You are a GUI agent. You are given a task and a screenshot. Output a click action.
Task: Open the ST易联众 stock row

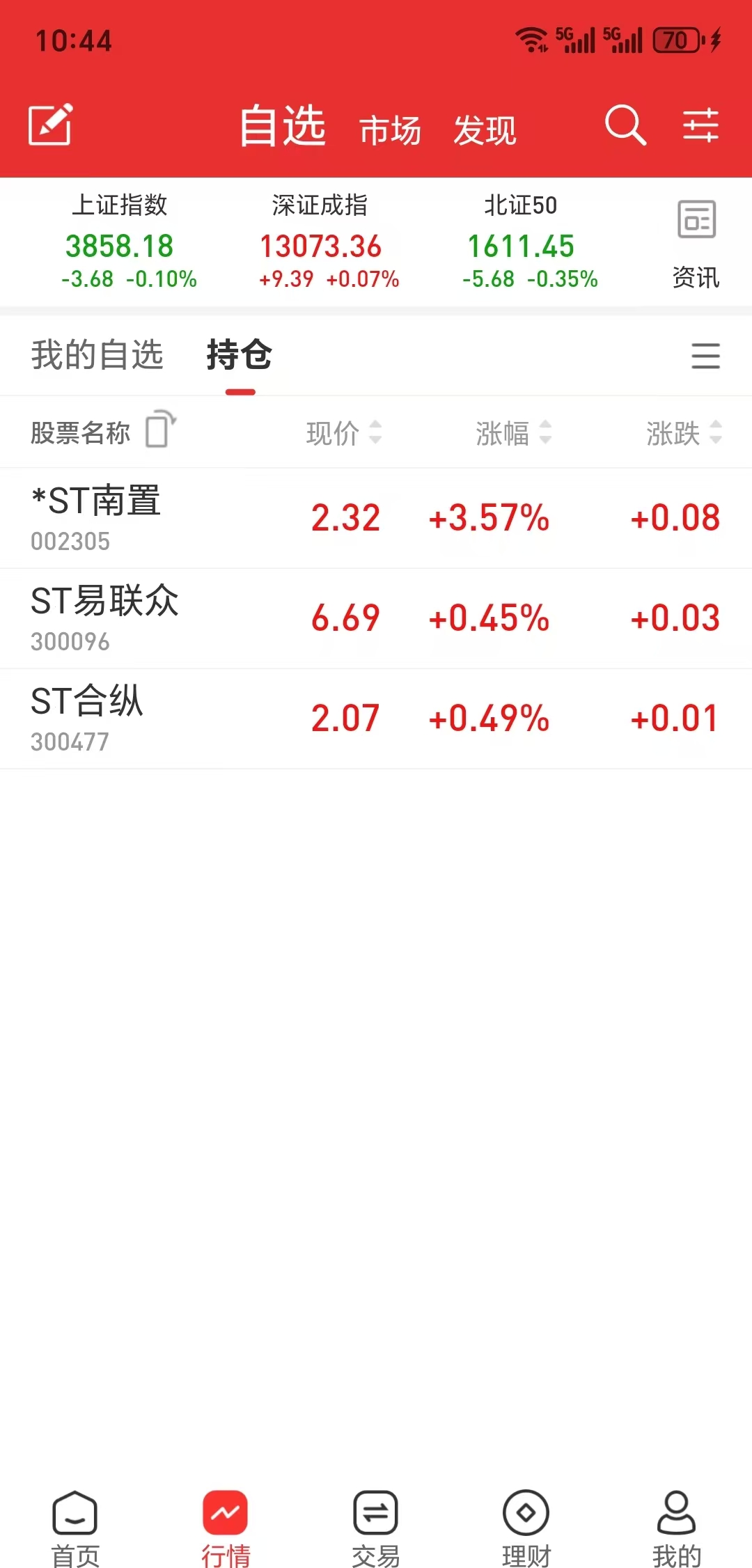tap(376, 618)
